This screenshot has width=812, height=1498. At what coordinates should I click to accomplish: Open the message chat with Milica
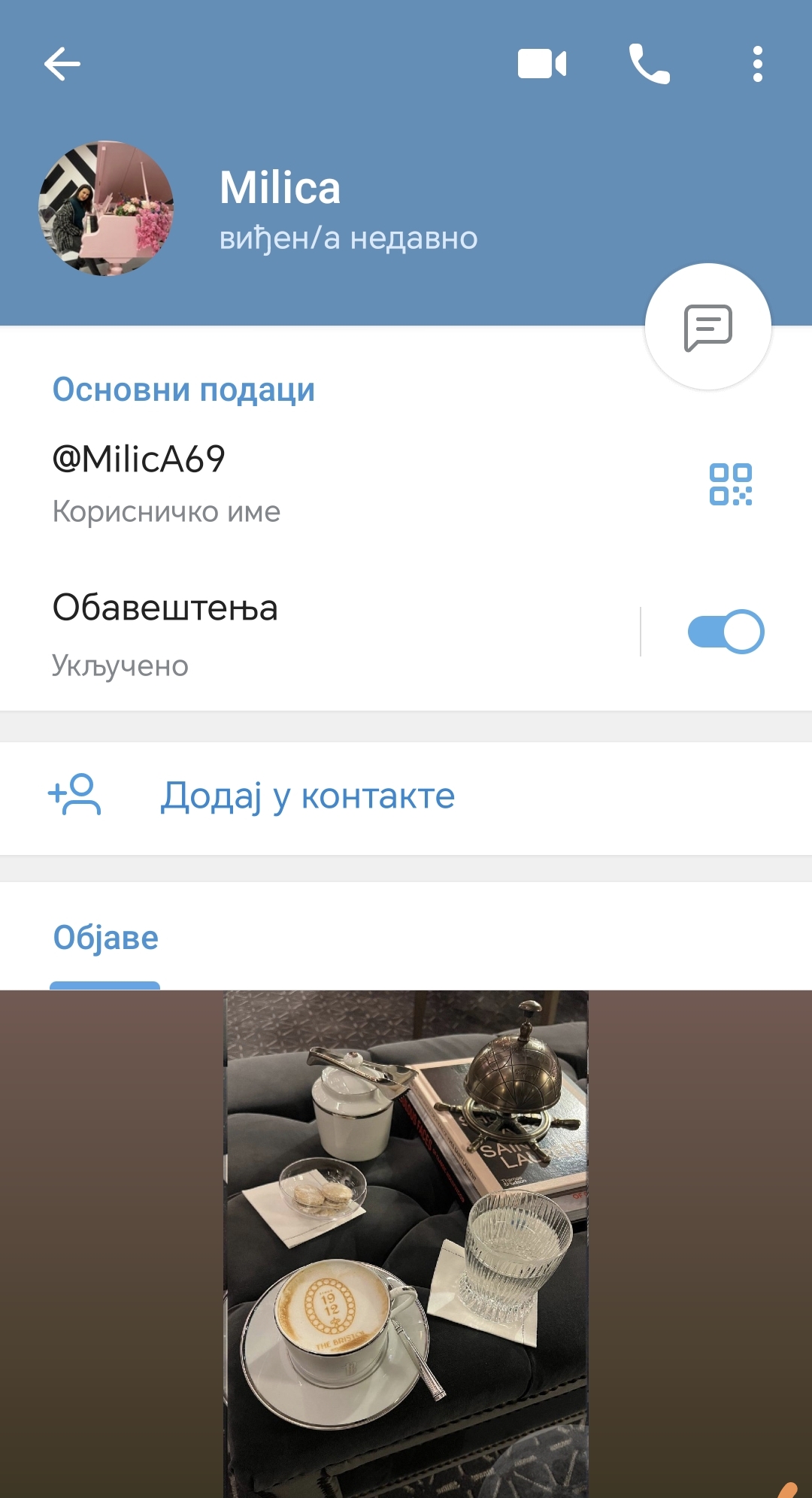pyautogui.click(x=707, y=327)
